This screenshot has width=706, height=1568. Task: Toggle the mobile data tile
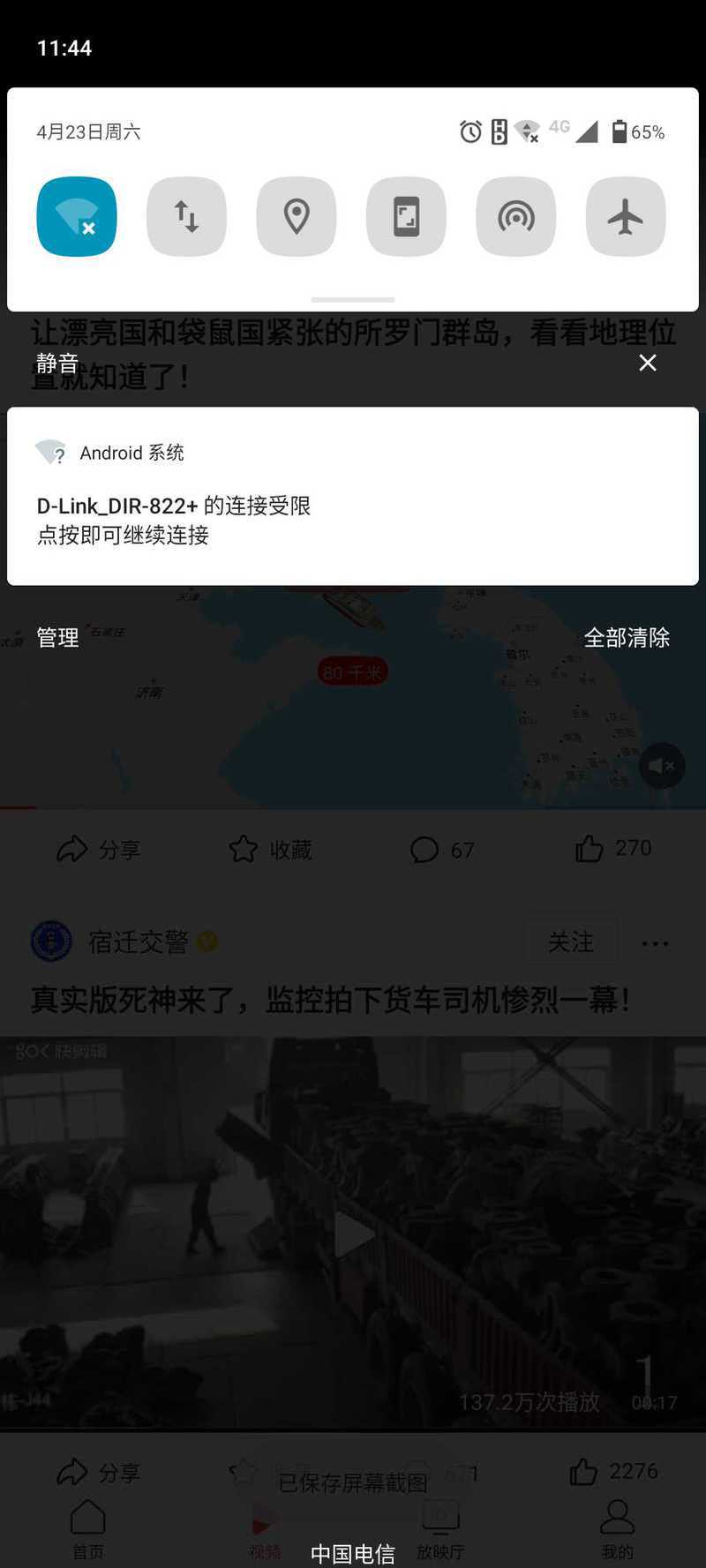pos(186,216)
